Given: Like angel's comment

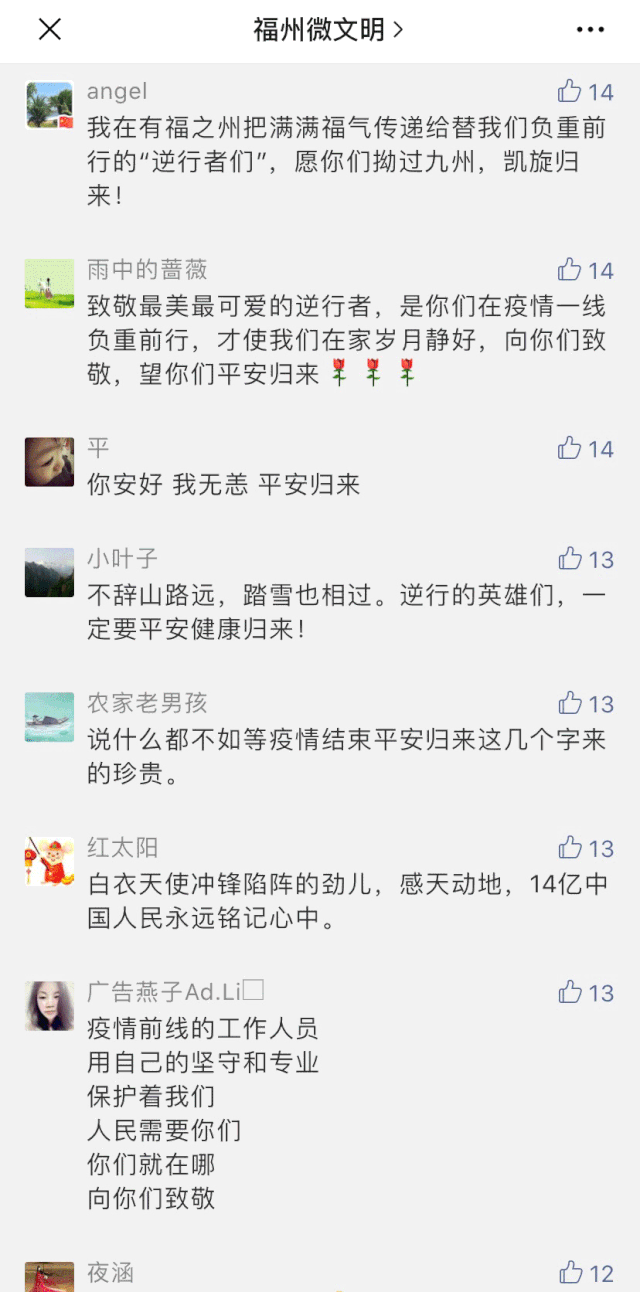Looking at the screenshot, I should [x=571, y=92].
